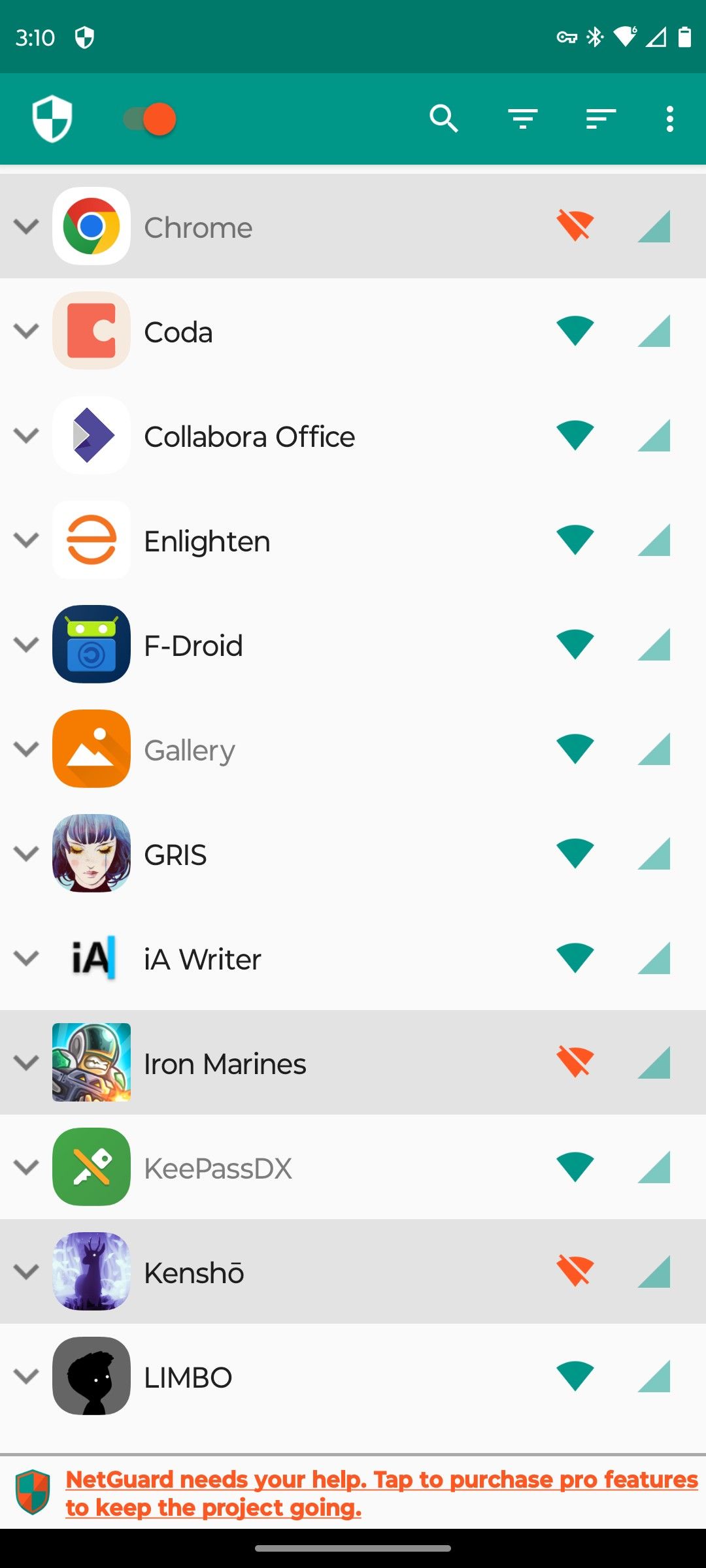Allow Wi-Fi access for Iron Marines
Viewport: 706px width, 1568px height.
[575, 1062]
